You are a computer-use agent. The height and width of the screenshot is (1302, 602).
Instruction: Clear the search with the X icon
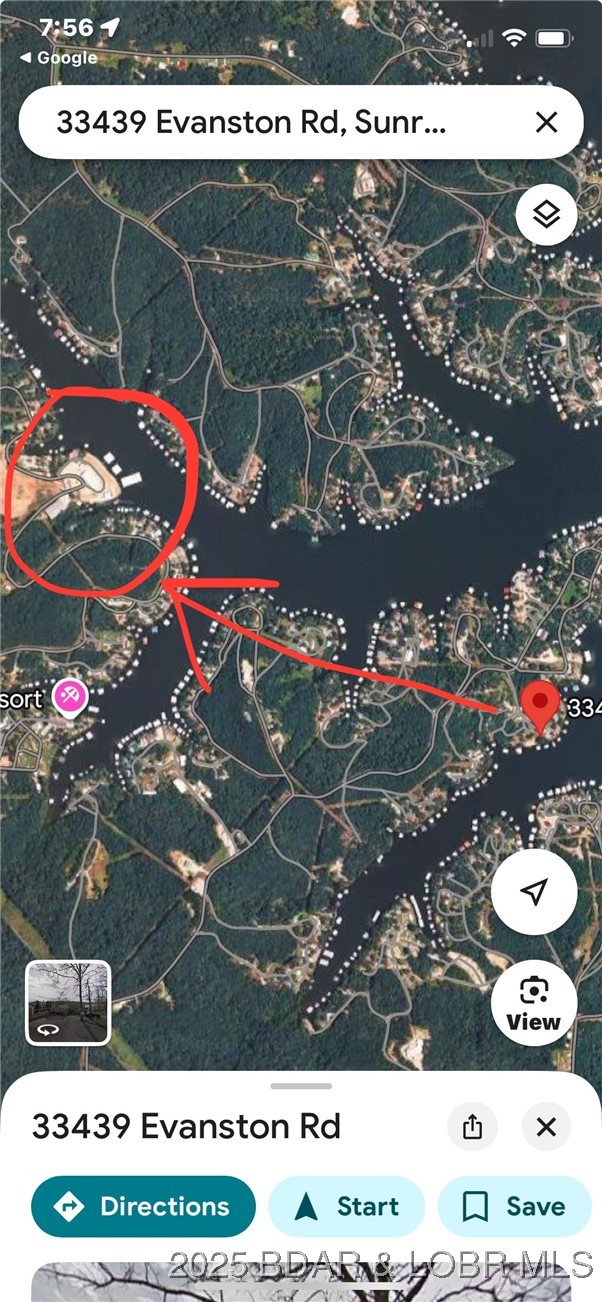click(x=546, y=123)
